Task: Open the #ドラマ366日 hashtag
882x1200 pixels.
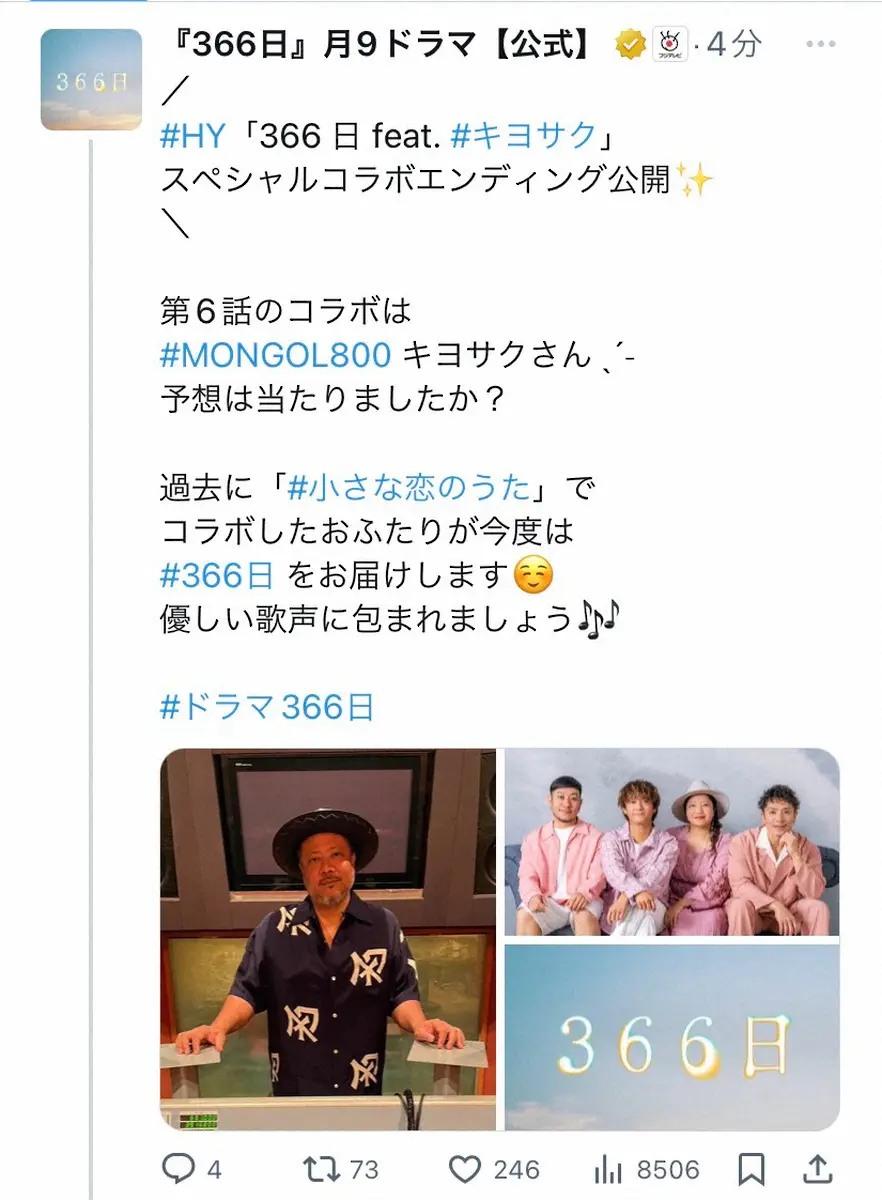Action: point(267,708)
